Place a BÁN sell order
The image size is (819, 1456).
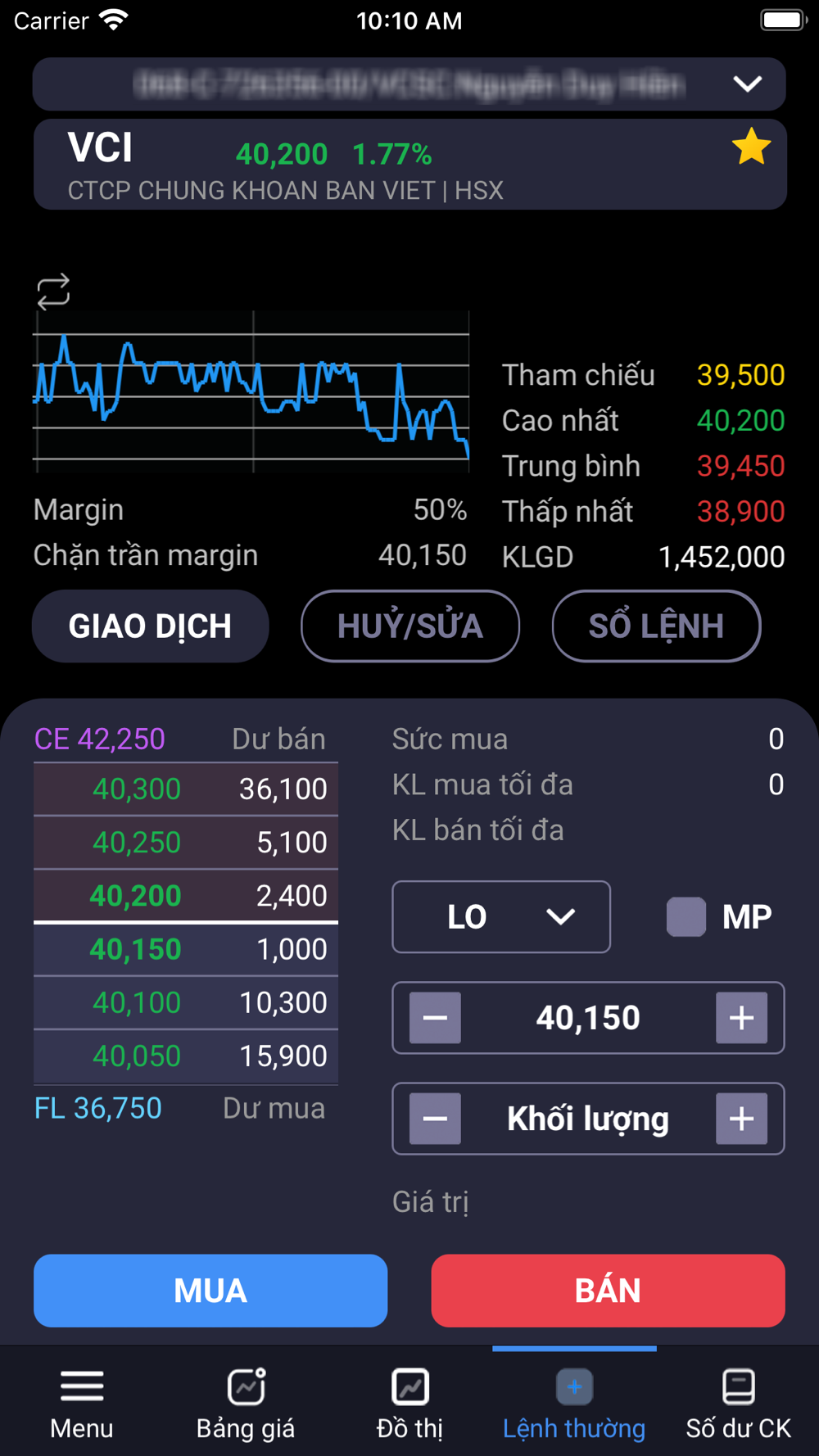point(608,1291)
